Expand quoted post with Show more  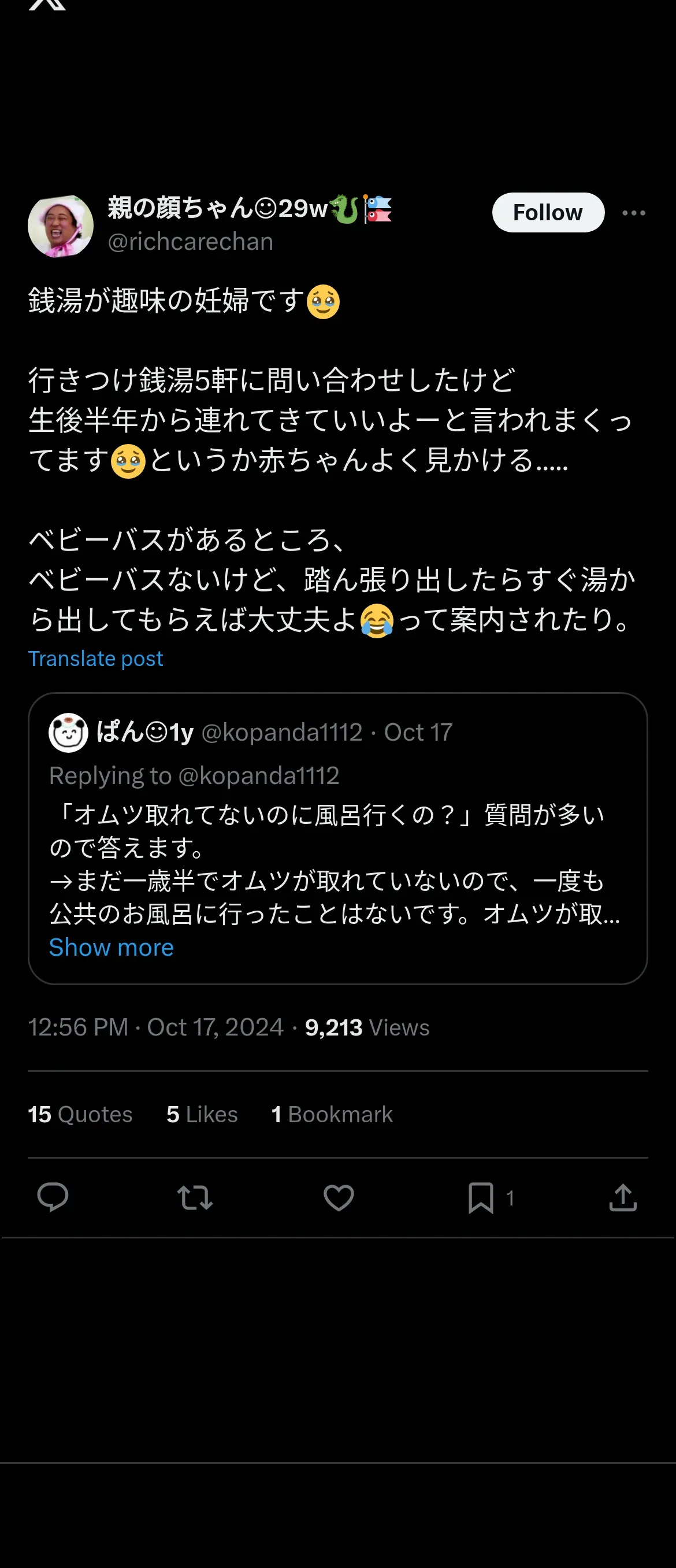[x=112, y=947]
